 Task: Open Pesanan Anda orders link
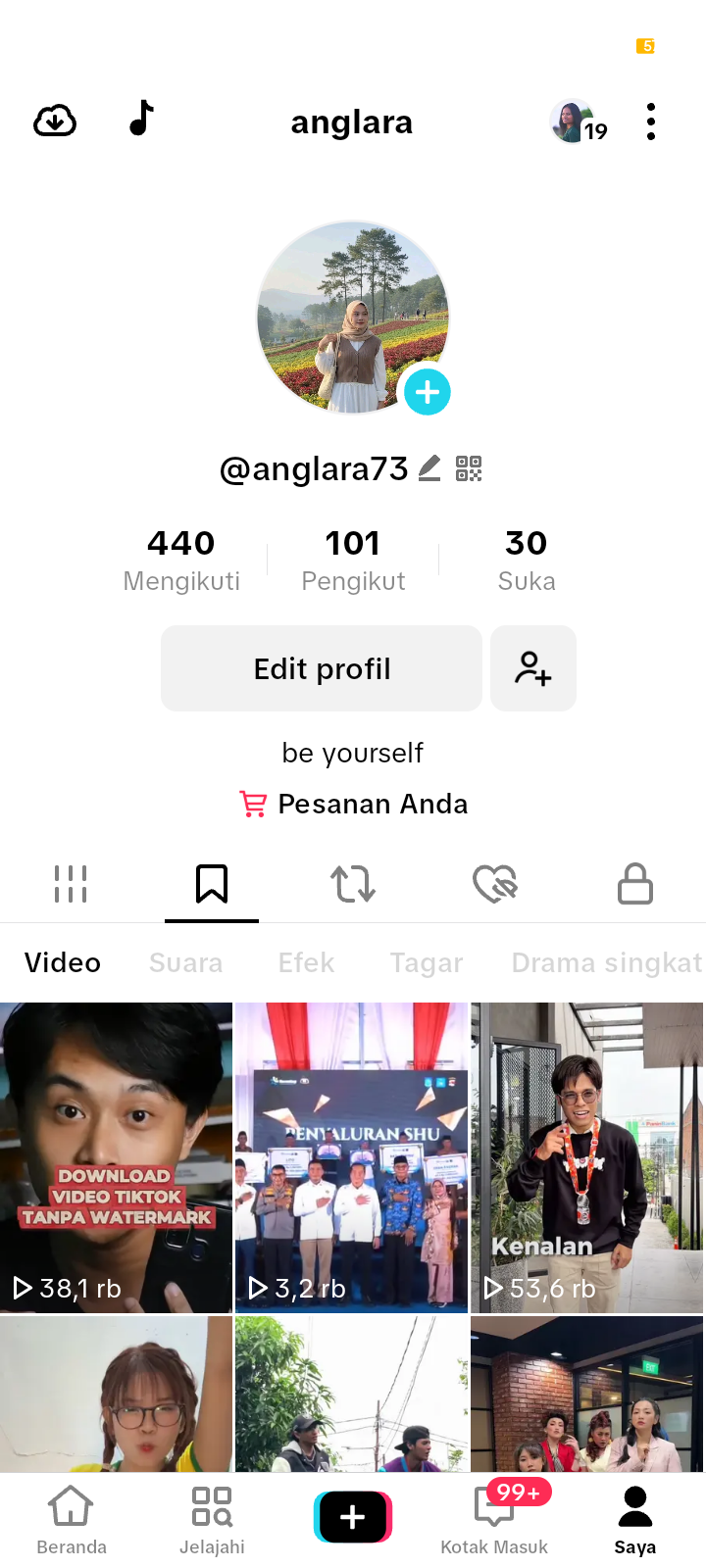[353, 804]
